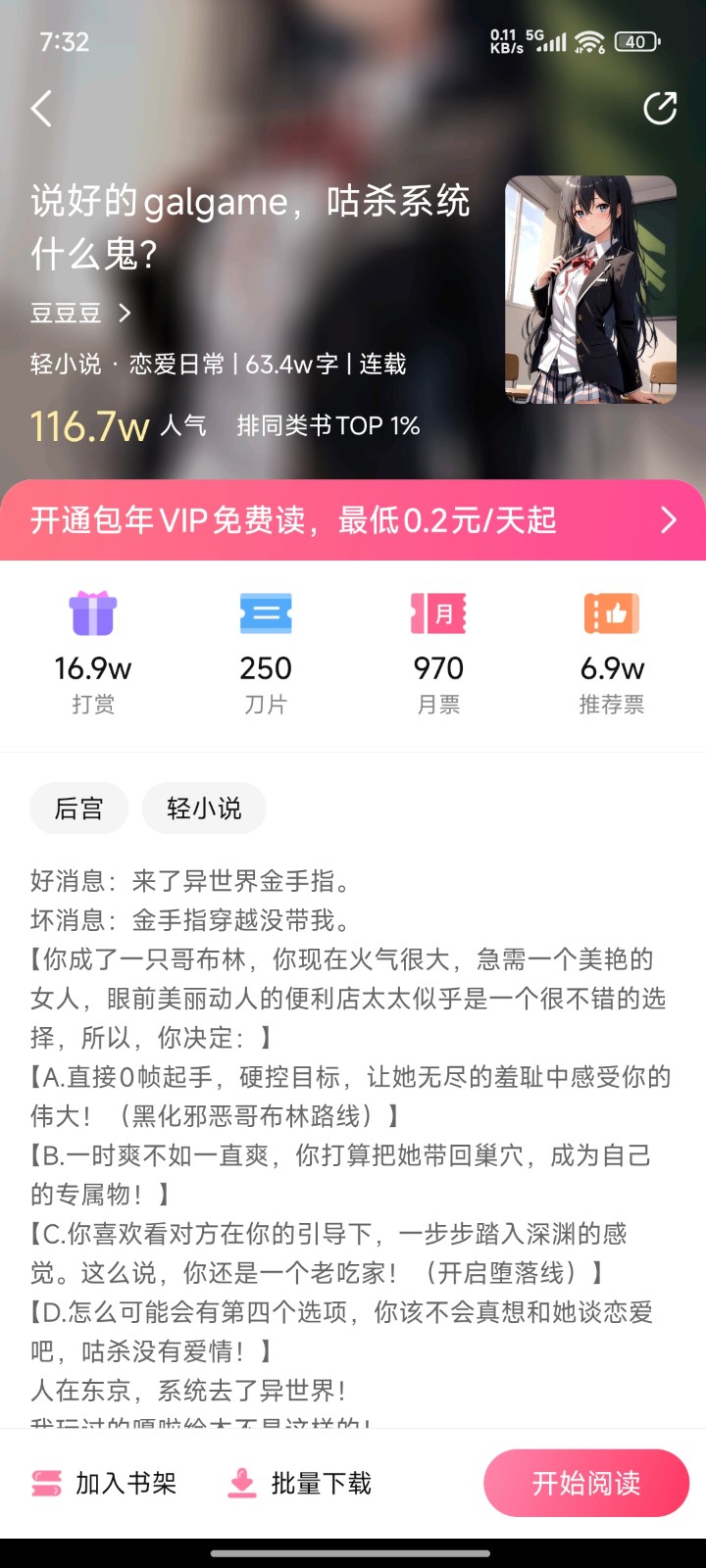The height and width of the screenshot is (1568, 706).
Task: Open the annual VIP free reading banner
Action: pyautogui.click(x=353, y=519)
